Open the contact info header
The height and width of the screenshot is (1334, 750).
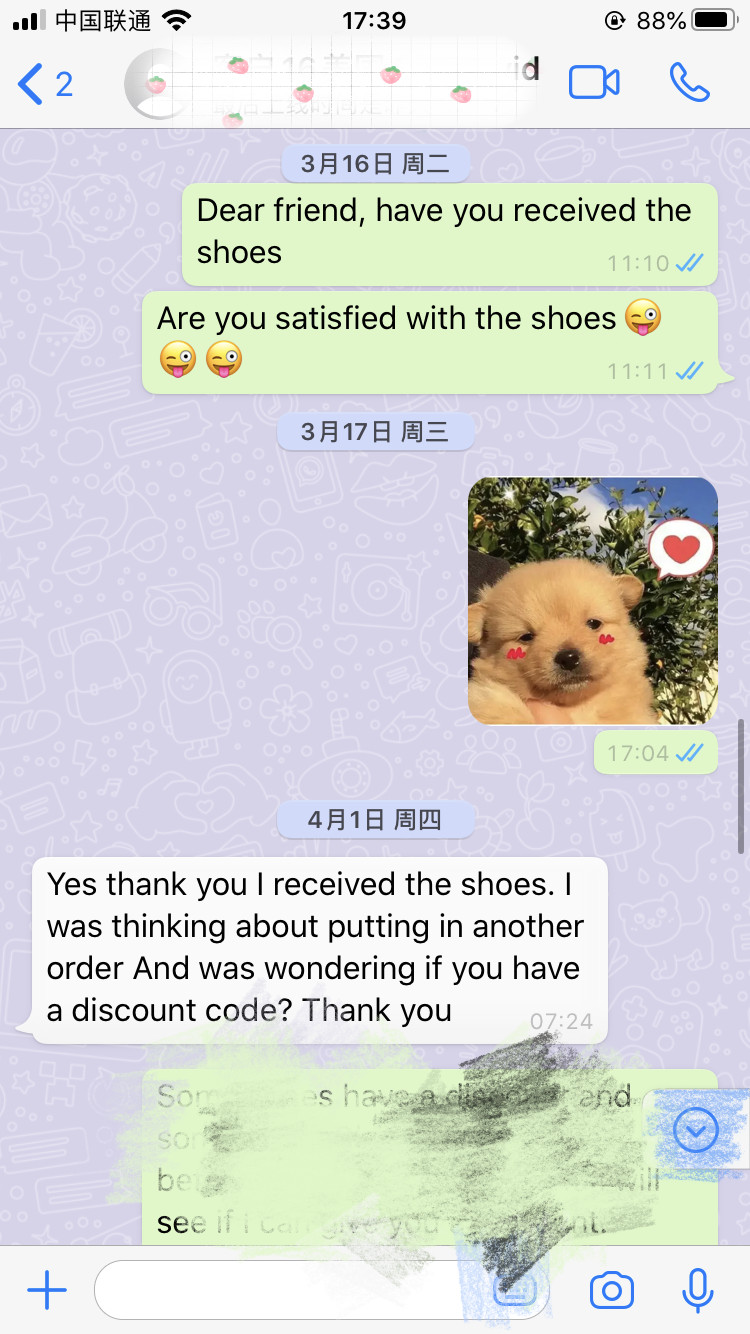click(x=340, y=84)
